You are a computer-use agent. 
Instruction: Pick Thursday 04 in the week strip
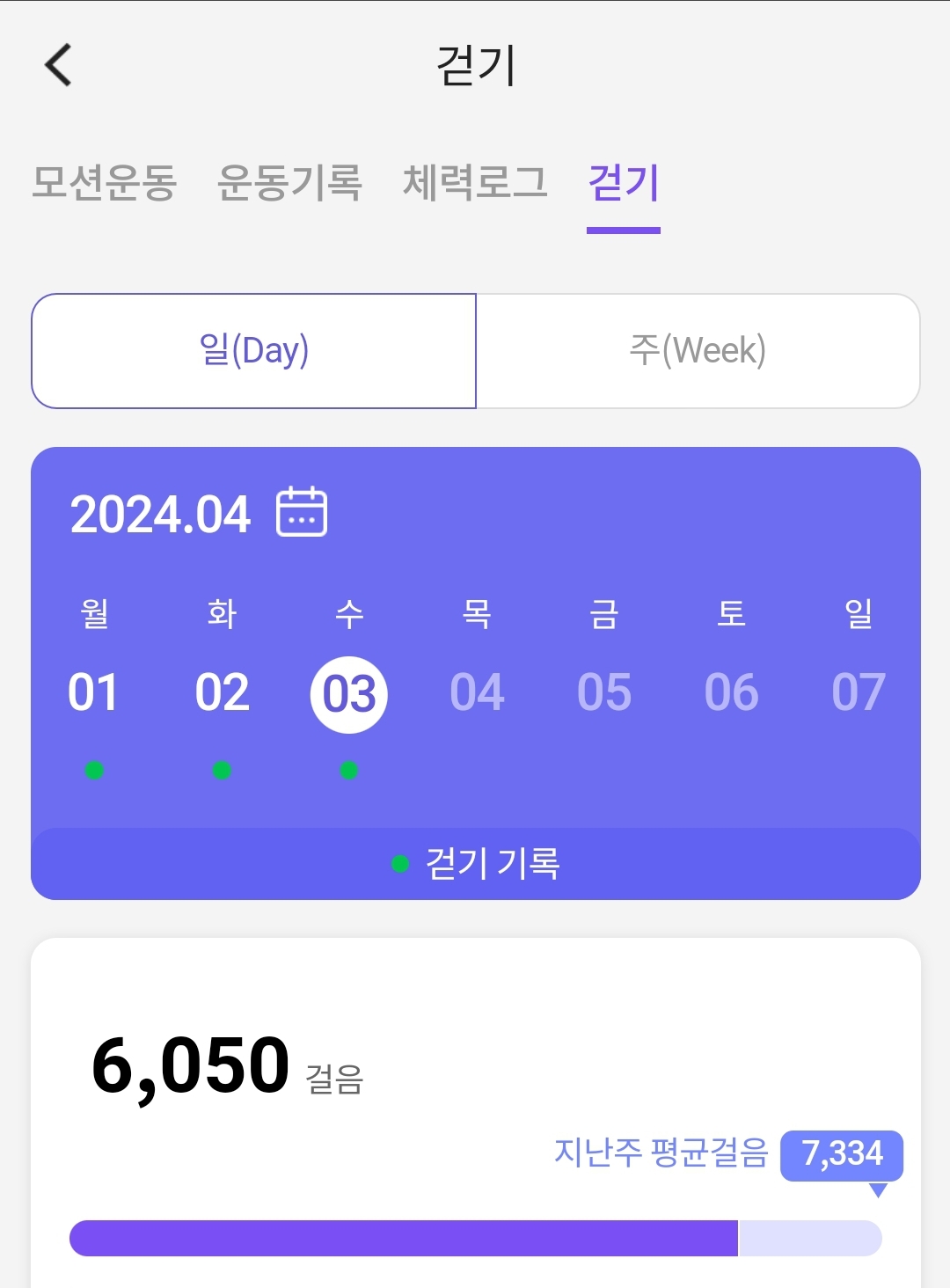(477, 692)
